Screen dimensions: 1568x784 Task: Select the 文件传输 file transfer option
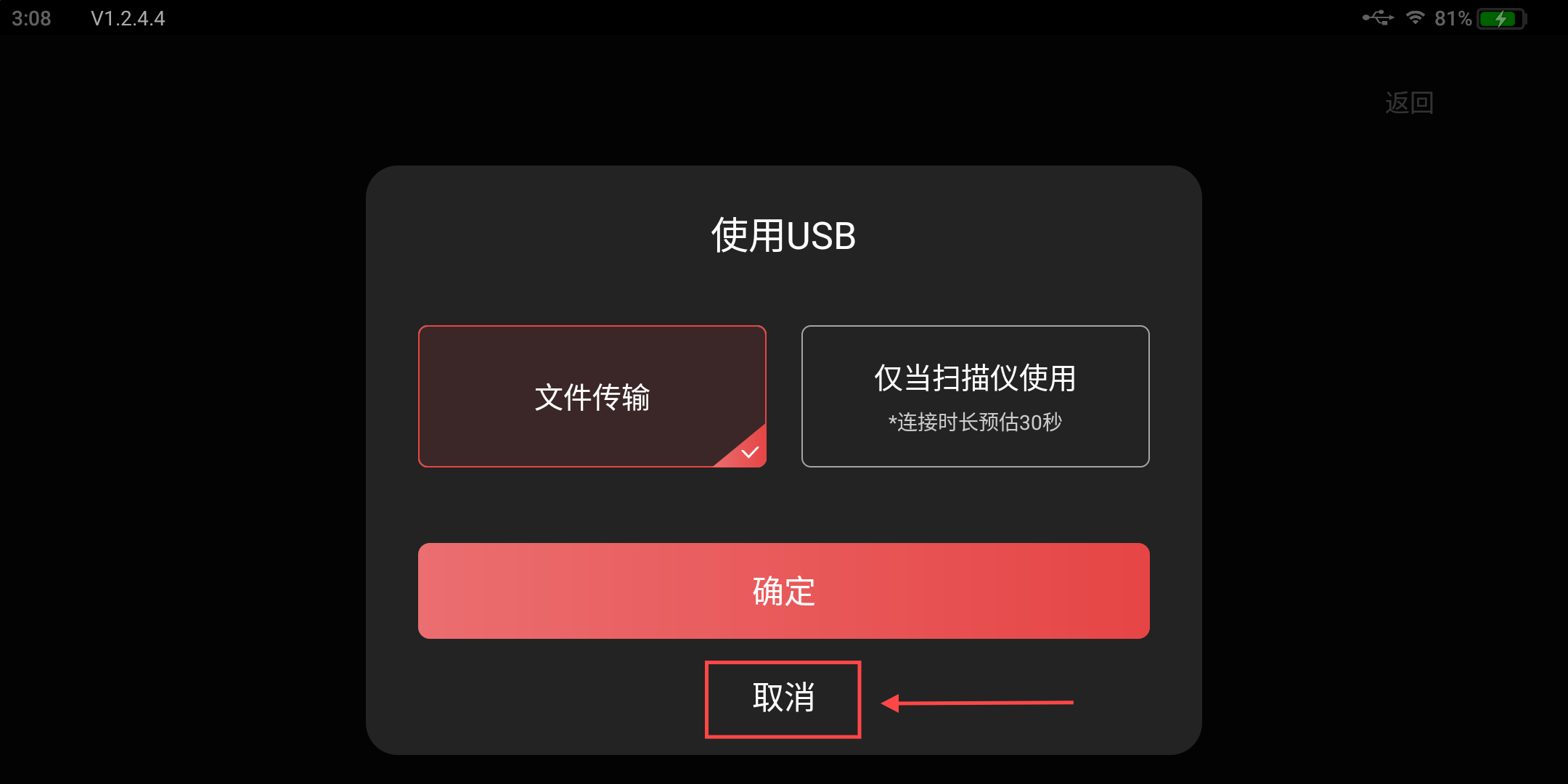[592, 396]
